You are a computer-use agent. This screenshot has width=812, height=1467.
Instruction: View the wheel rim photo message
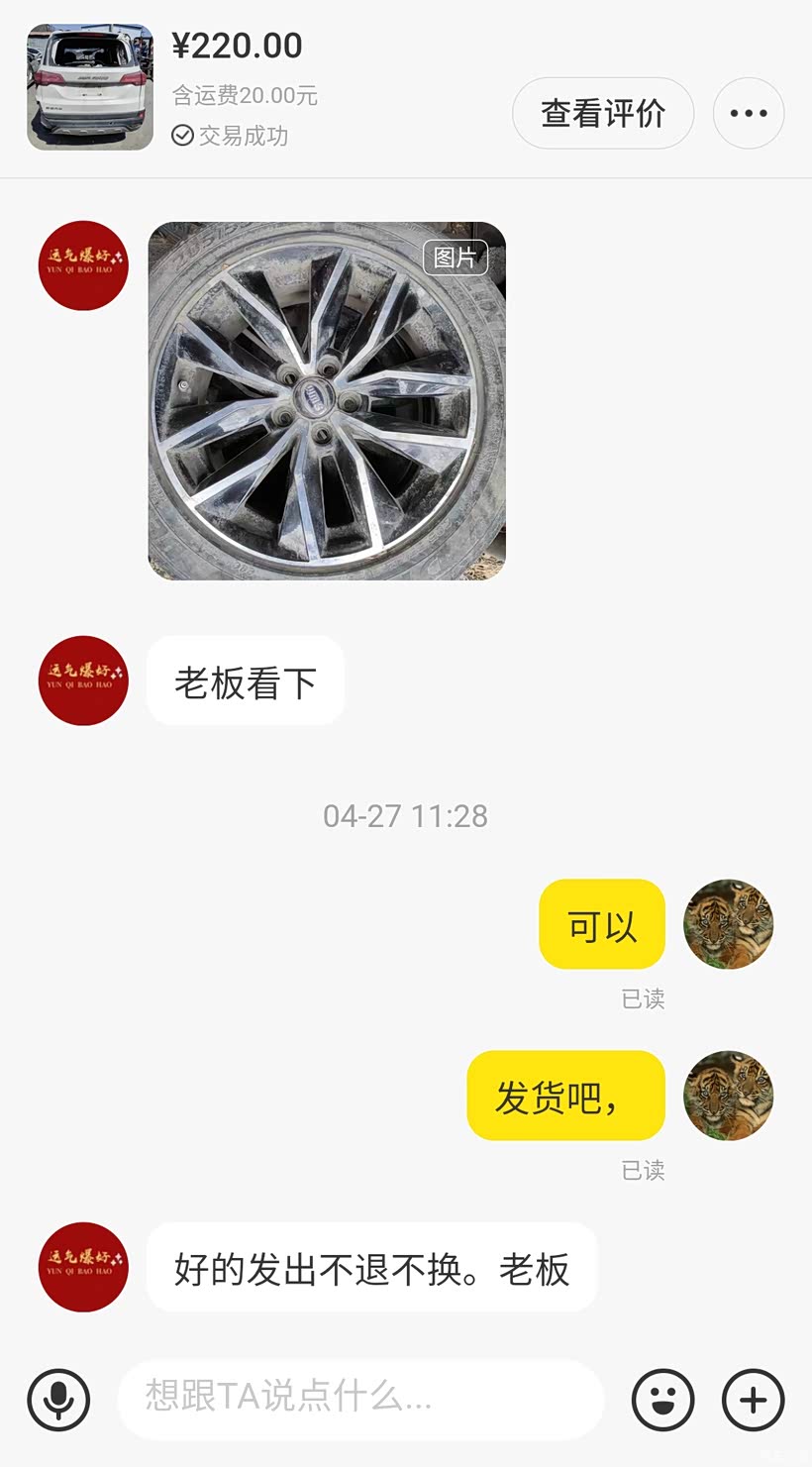327,400
